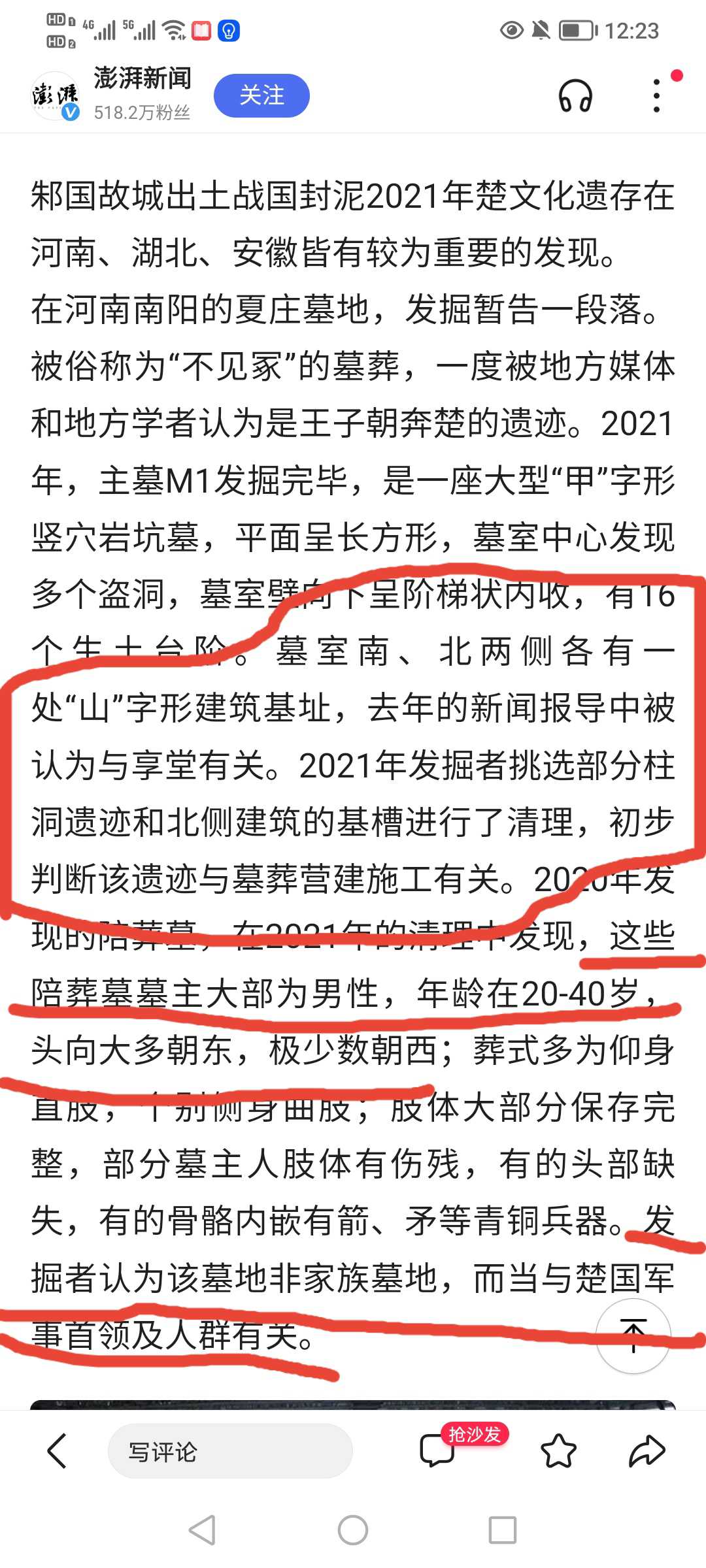The width and height of the screenshot is (706, 1568).
Task: Go back with the arrow icon
Action: (58, 1451)
